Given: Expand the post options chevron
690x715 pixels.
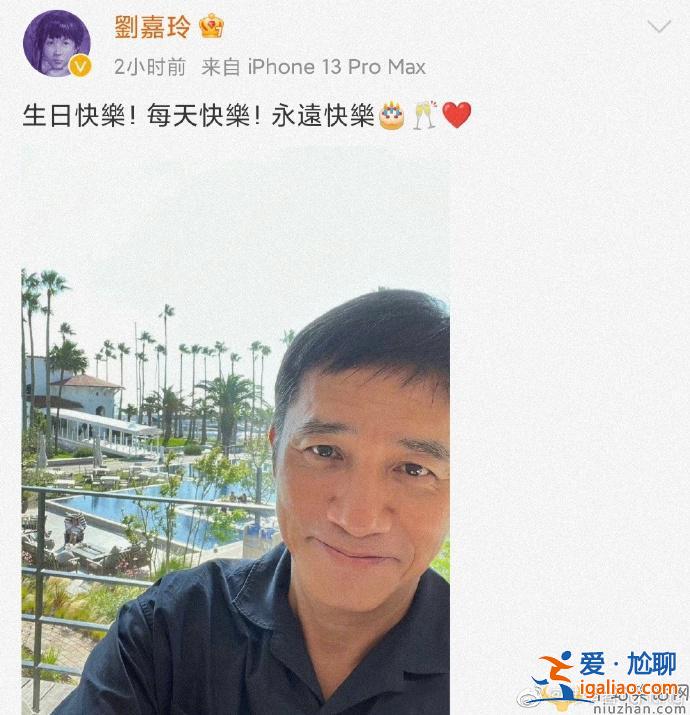Looking at the screenshot, I should [x=659, y=27].
